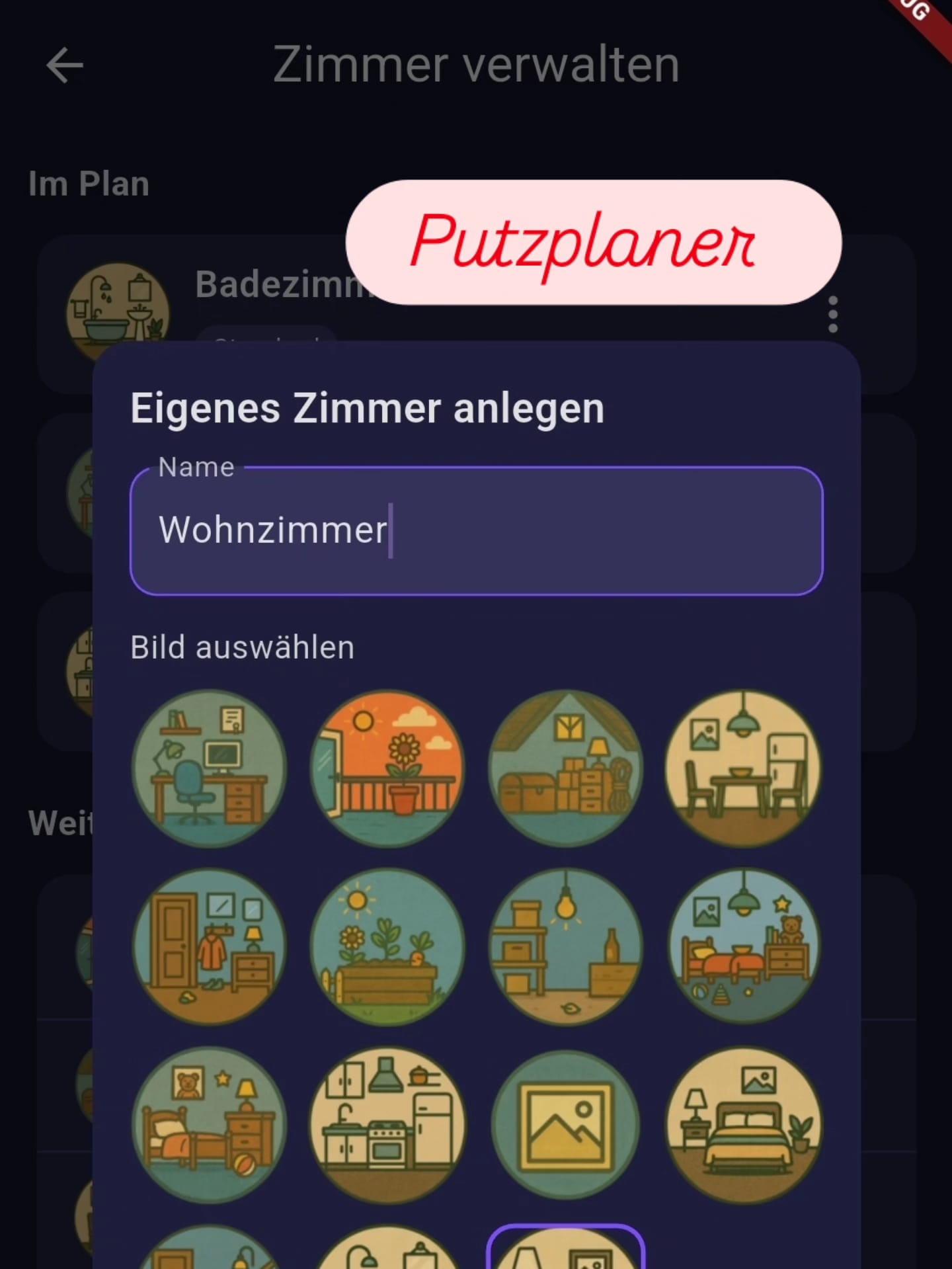
Task: Select the attic room image
Action: pyautogui.click(x=564, y=766)
